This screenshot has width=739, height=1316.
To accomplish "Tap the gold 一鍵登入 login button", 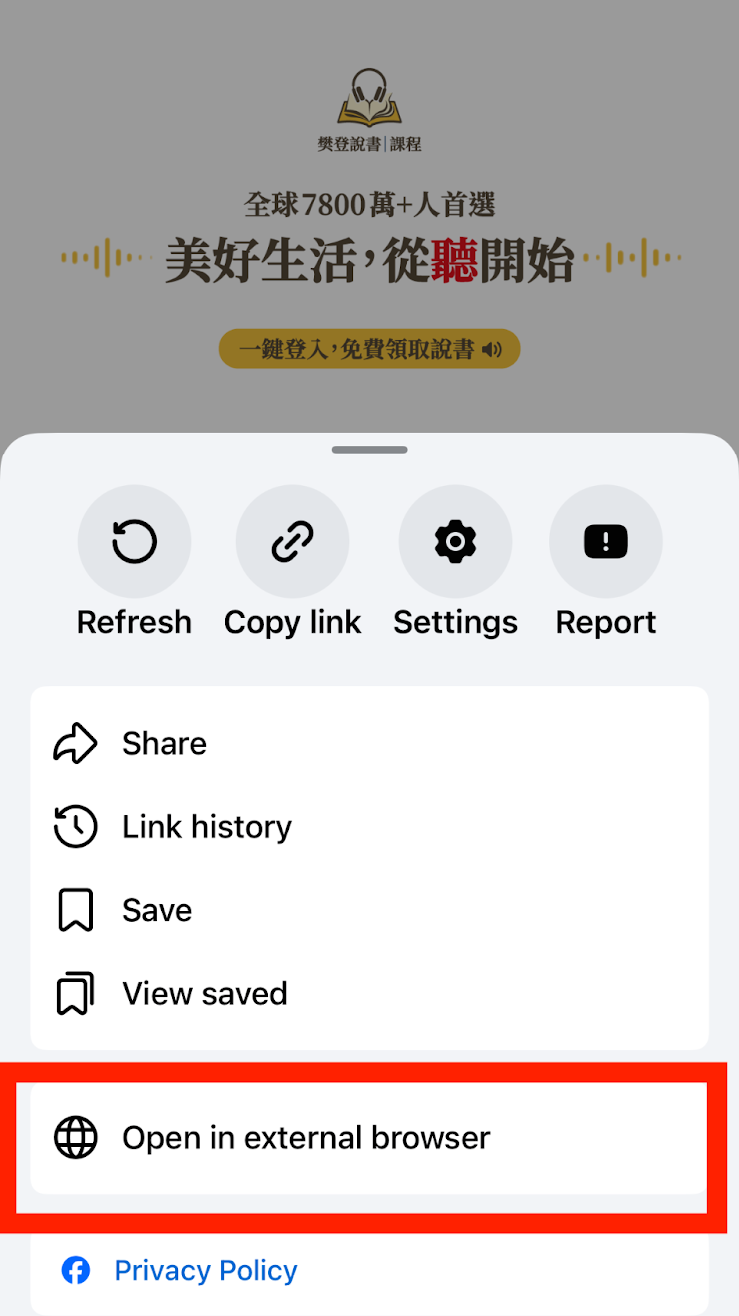I will click(x=369, y=348).
